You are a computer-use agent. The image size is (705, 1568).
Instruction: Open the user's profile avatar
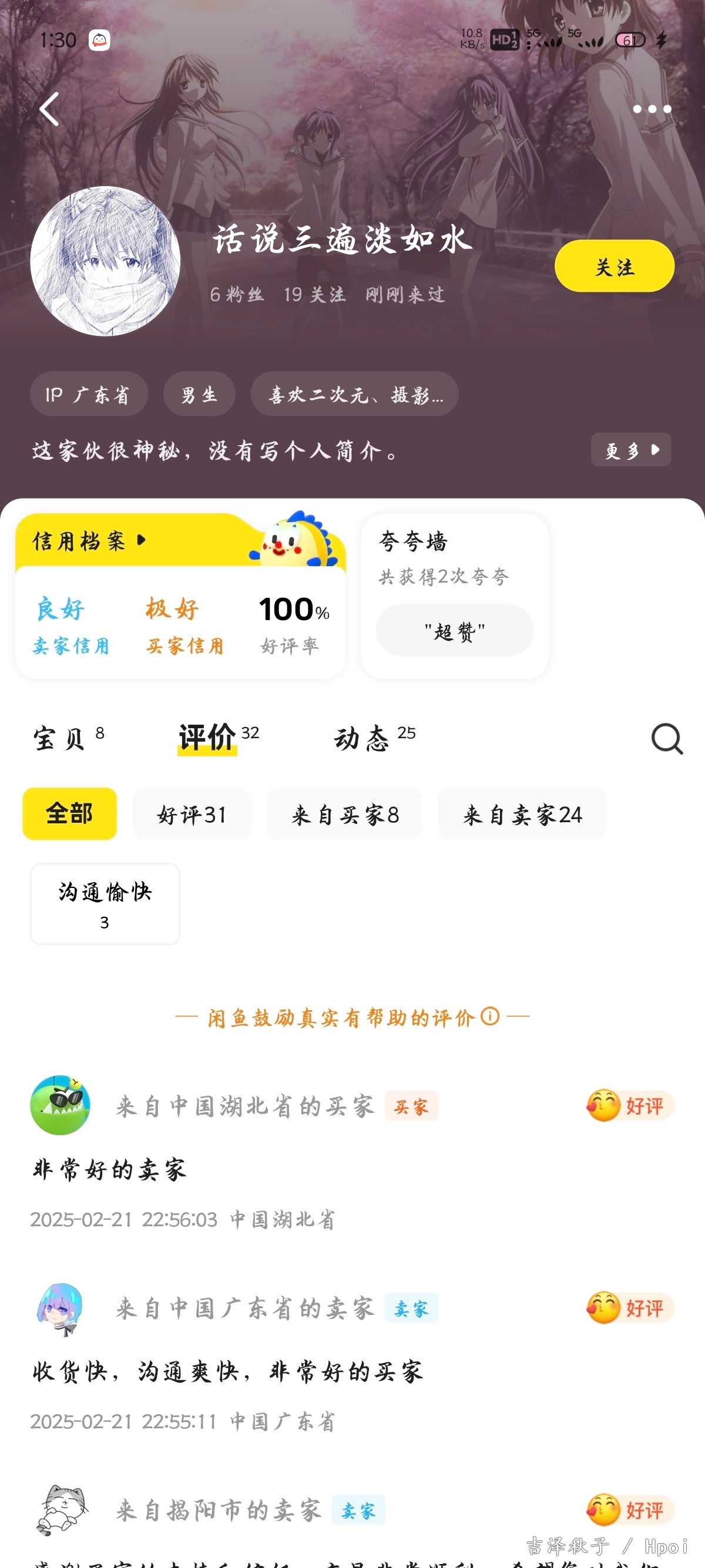coord(105,261)
